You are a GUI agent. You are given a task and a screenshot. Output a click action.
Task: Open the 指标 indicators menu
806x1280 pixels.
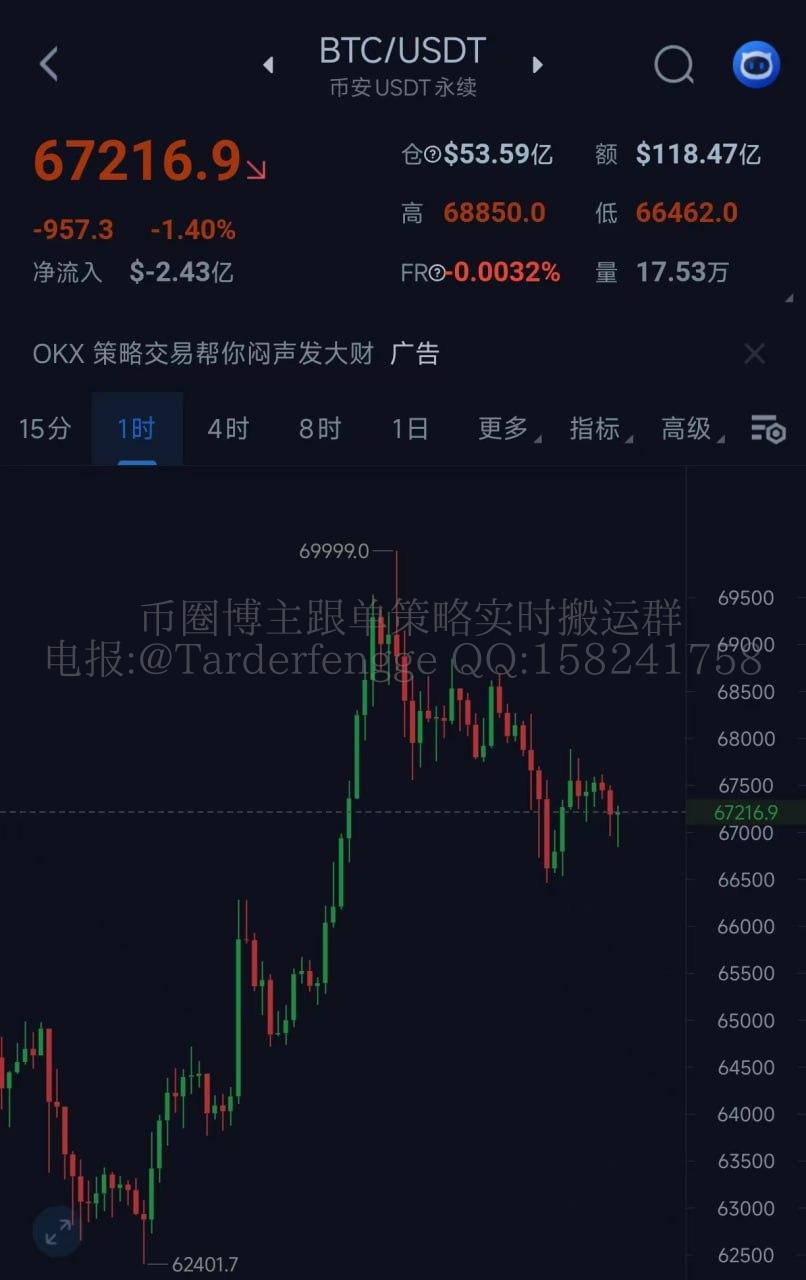(599, 429)
